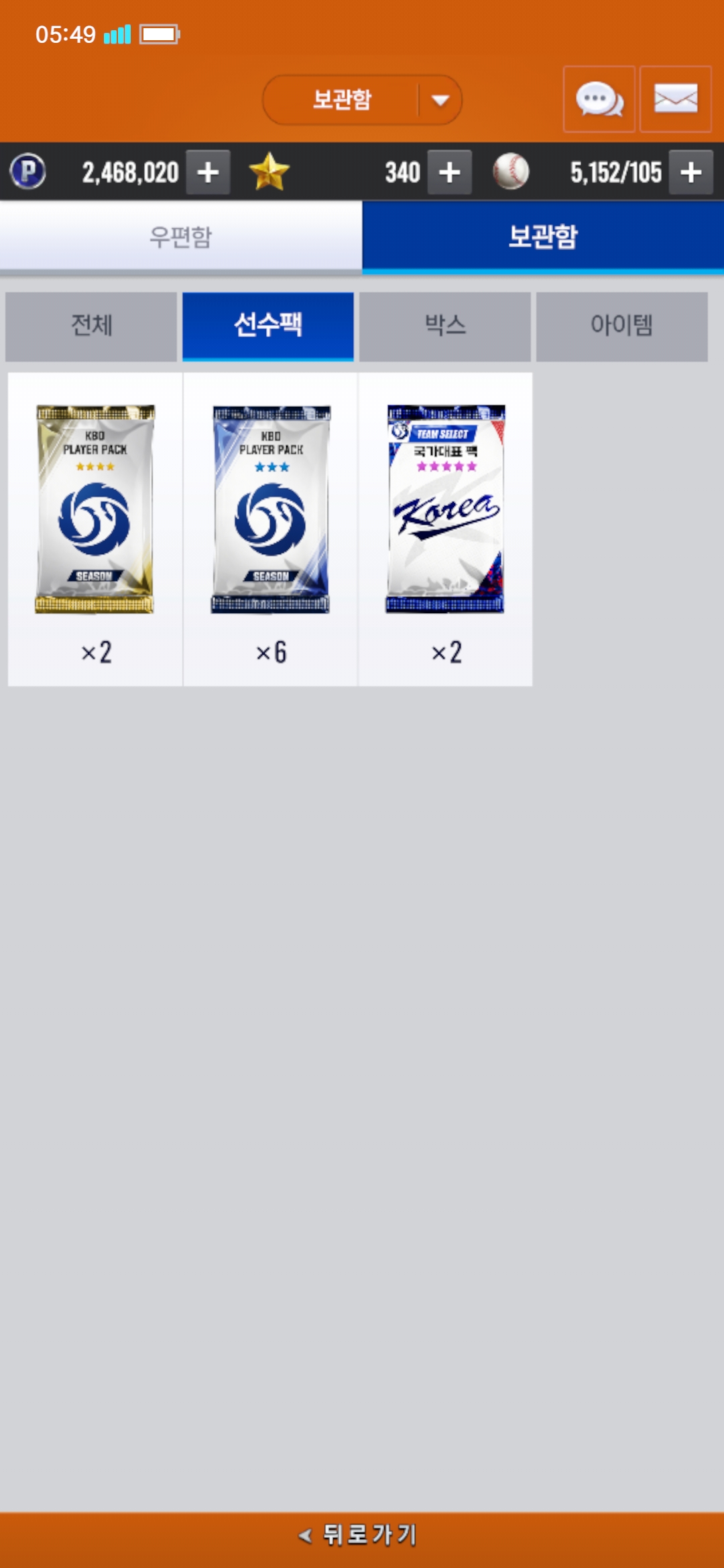Add more baseballs next to 5,152/105
Image resolution: width=724 pixels, height=1568 pixels.
point(690,172)
